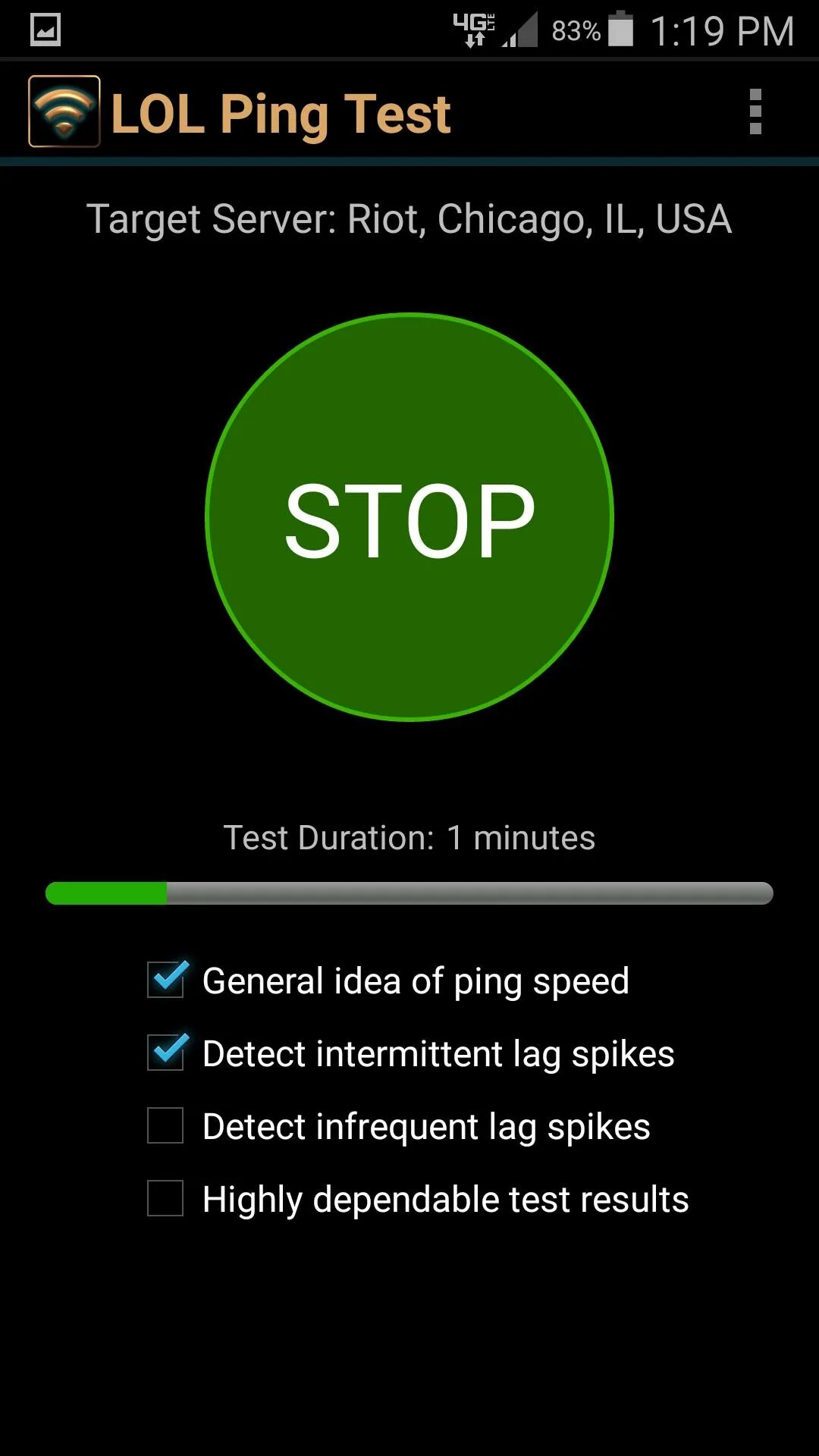The image size is (819, 1456).
Task: Uncheck General idea of ping speed
Action: [165, 980]
